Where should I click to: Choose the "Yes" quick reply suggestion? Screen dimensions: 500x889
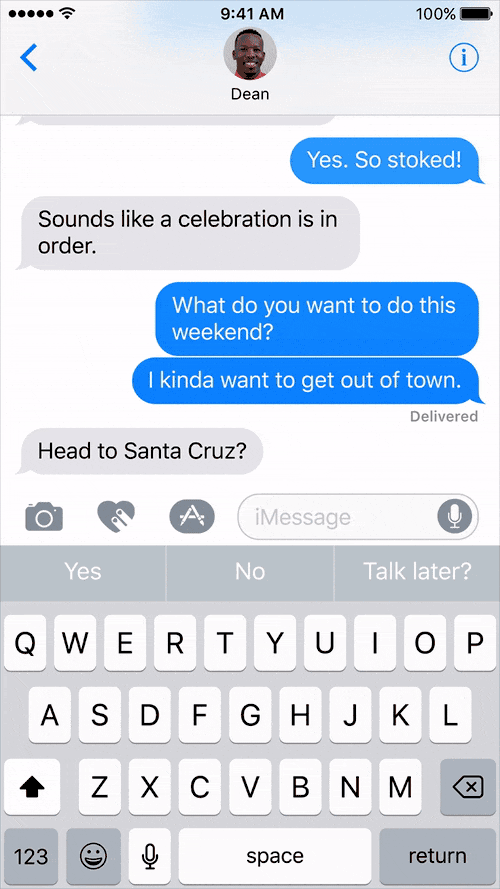click(83, 572)
